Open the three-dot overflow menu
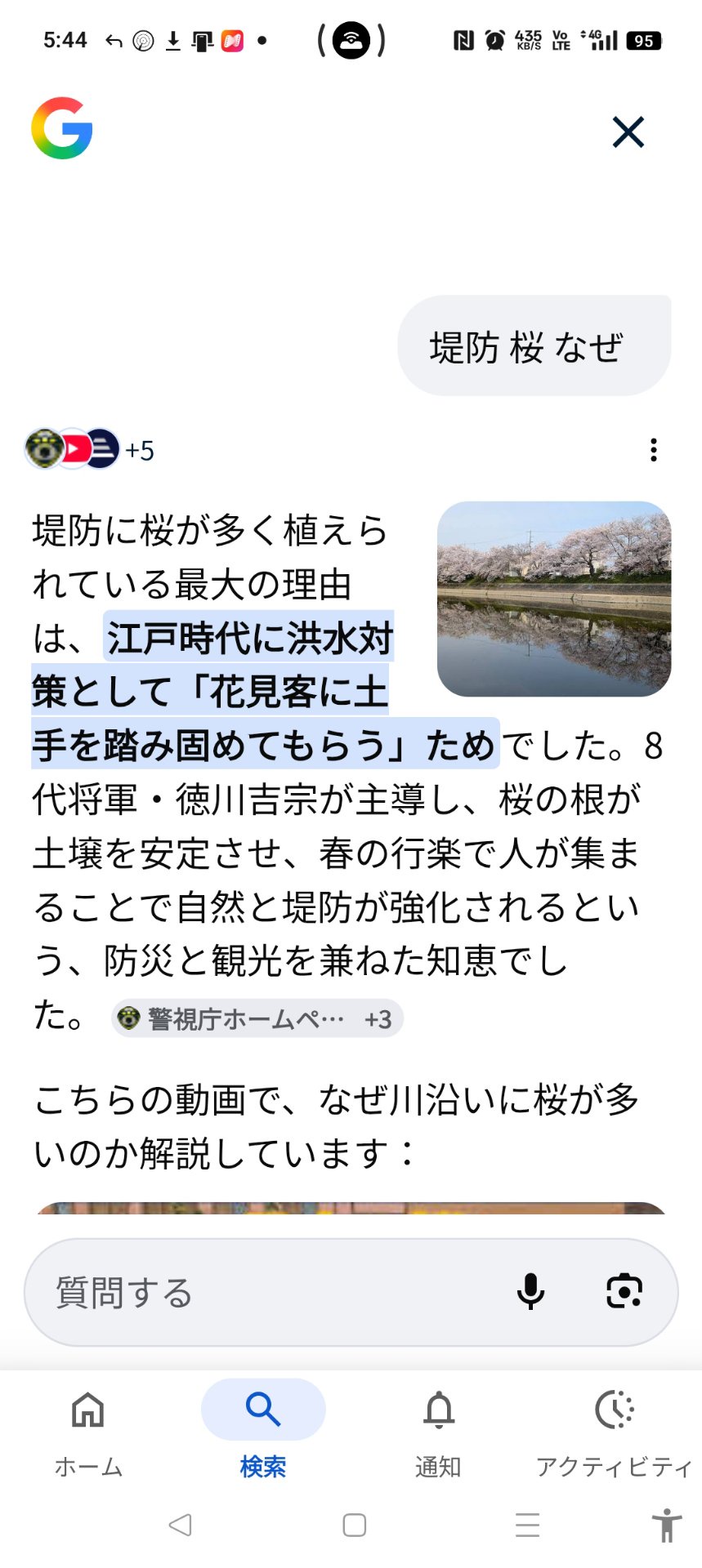Screen dimensions: 702x1568 click(653, 450)
